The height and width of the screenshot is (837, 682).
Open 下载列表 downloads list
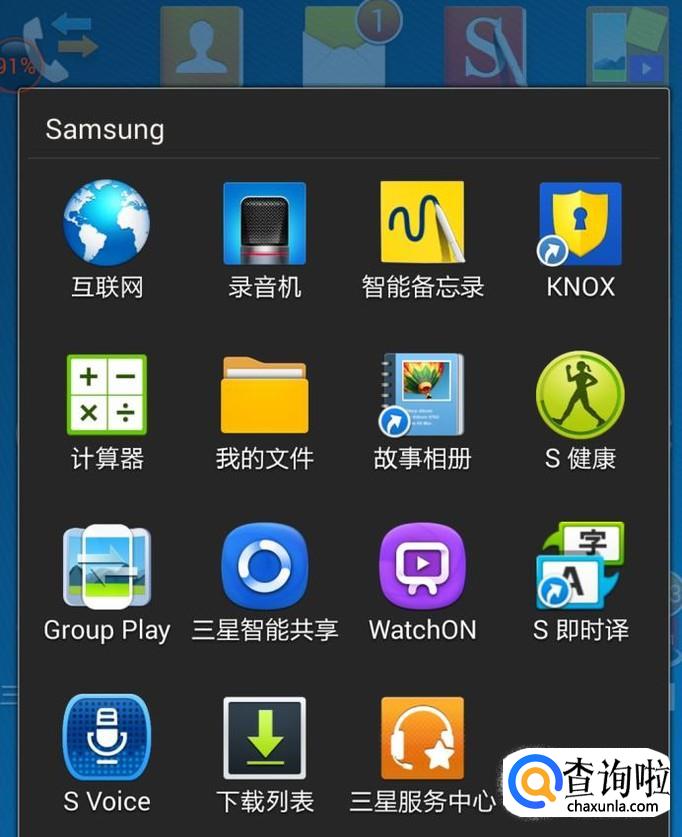[x=264, y=739]
